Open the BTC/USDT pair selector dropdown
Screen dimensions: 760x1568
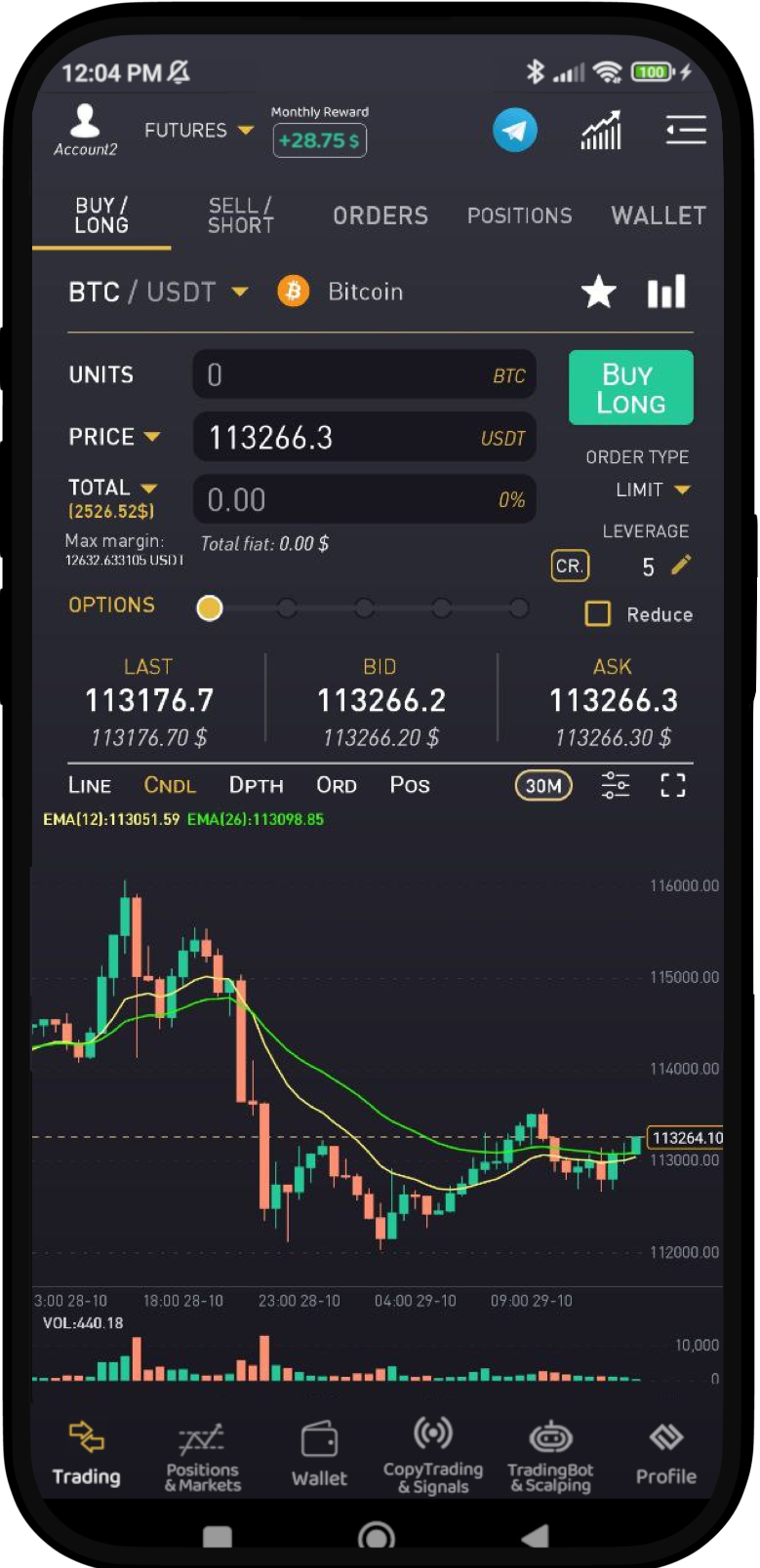239,291
